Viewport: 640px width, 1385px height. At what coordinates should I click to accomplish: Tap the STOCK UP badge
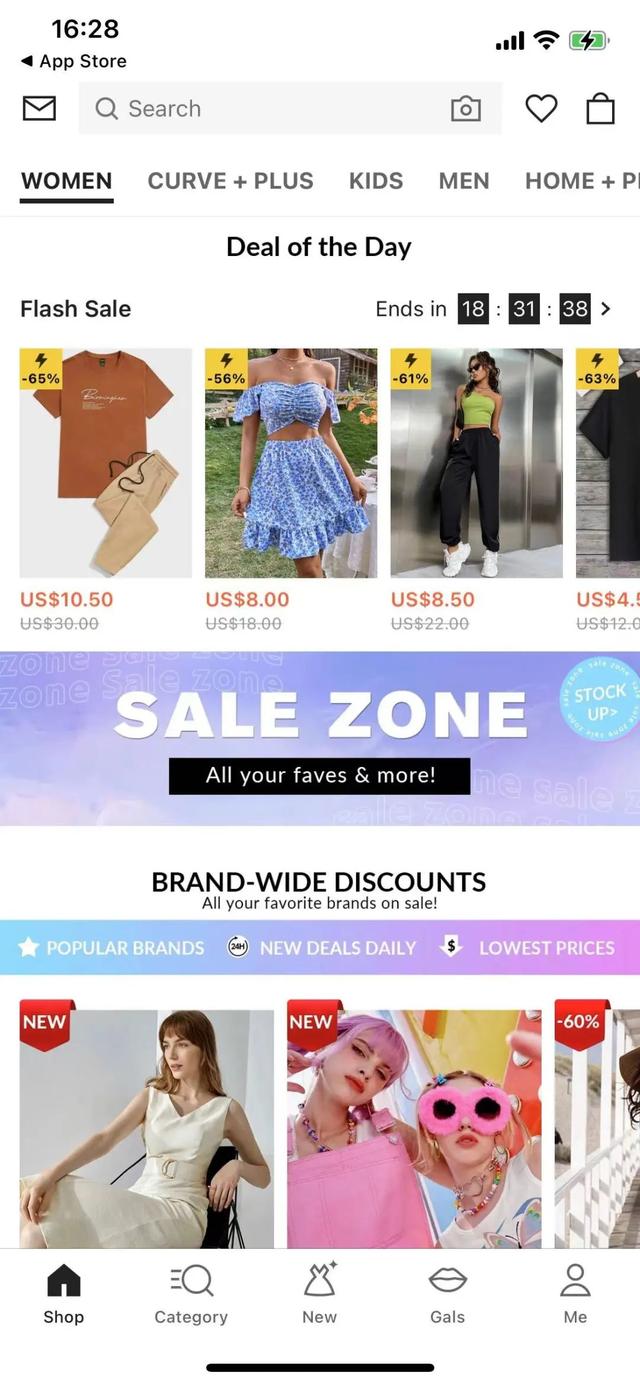point(598,699)
